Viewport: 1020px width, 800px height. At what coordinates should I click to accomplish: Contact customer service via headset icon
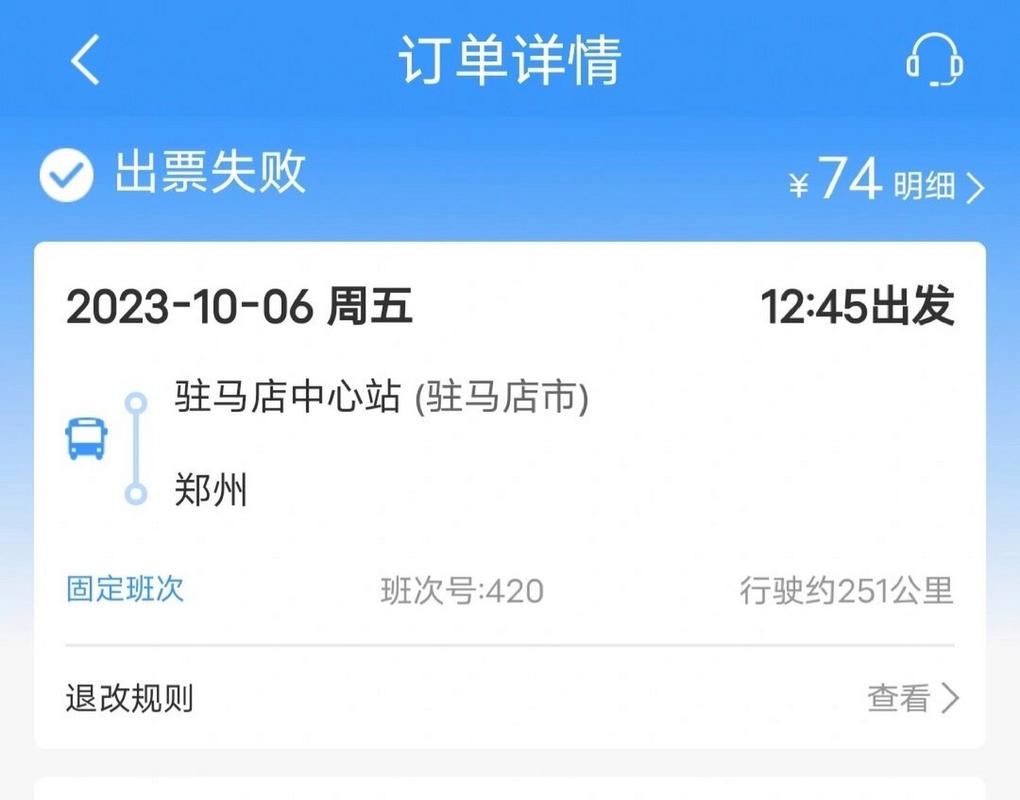(934, 60)
